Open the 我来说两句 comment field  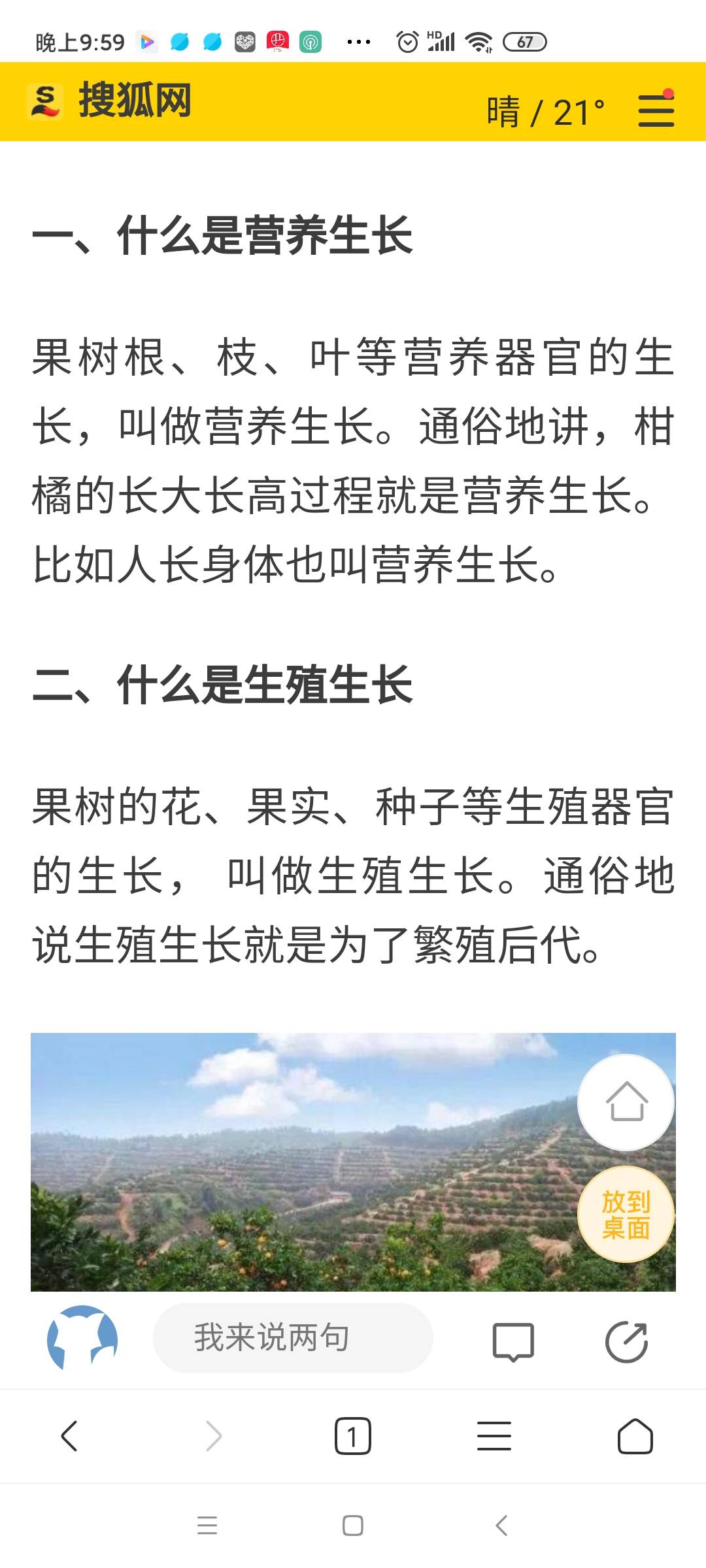(x=293, y=1337)
